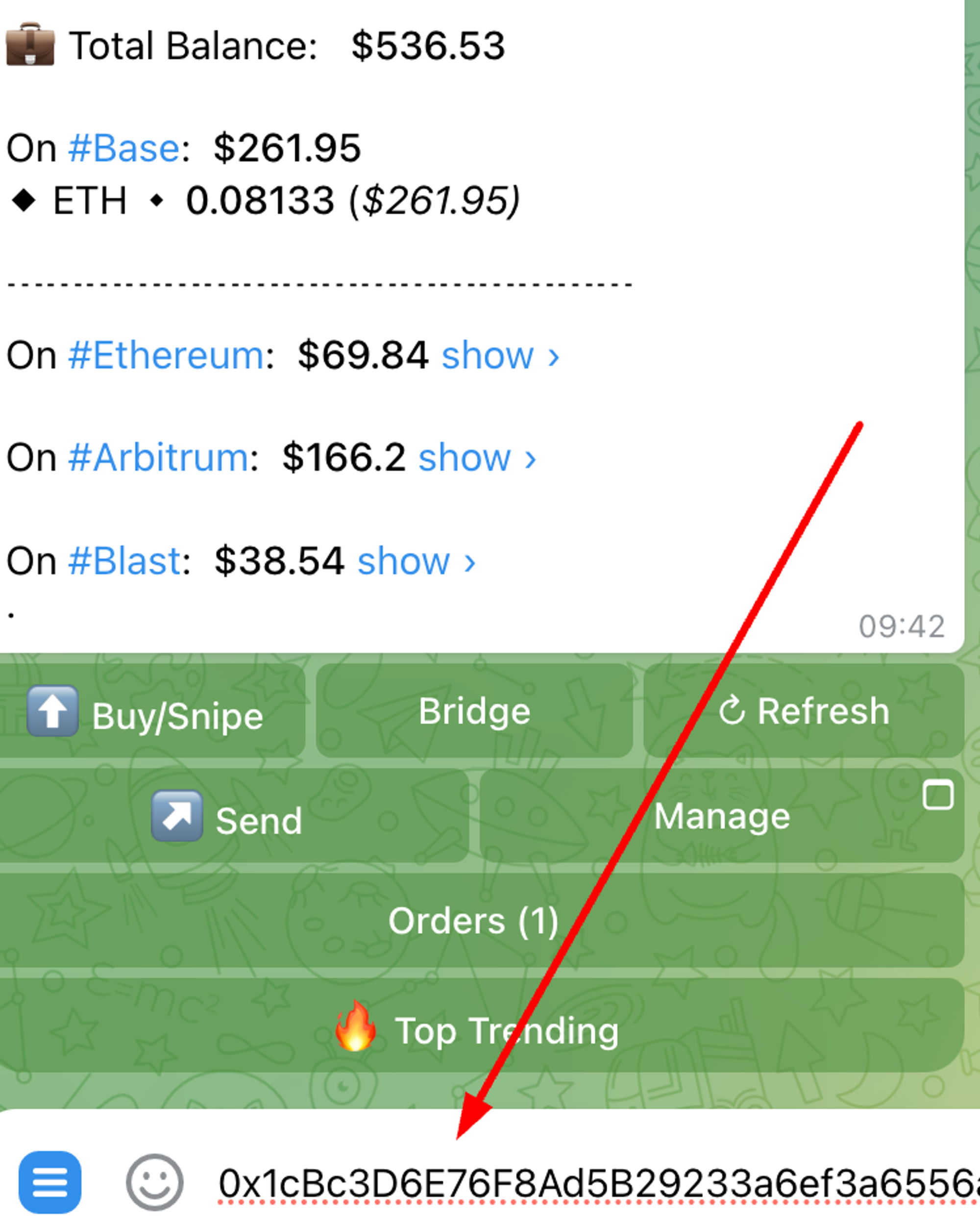Open the bot menu button

50,1182
